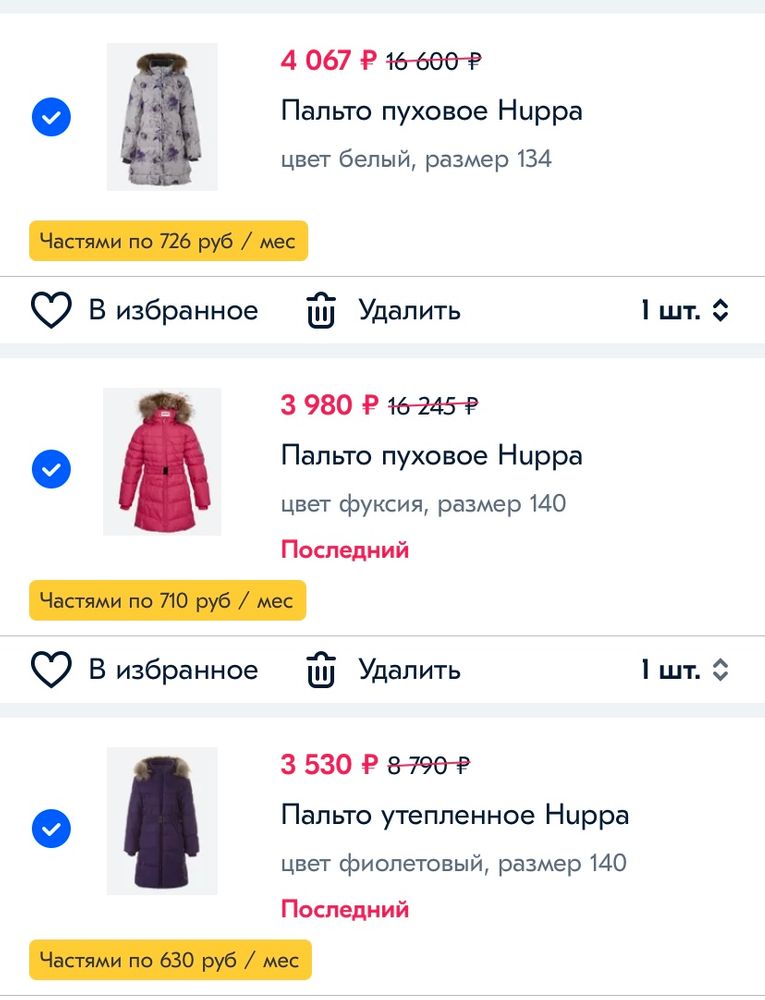The image size is (765, 1000).
Task: Click the purple coat product photo
Action: pyautogui.click(x=162, y=820)
